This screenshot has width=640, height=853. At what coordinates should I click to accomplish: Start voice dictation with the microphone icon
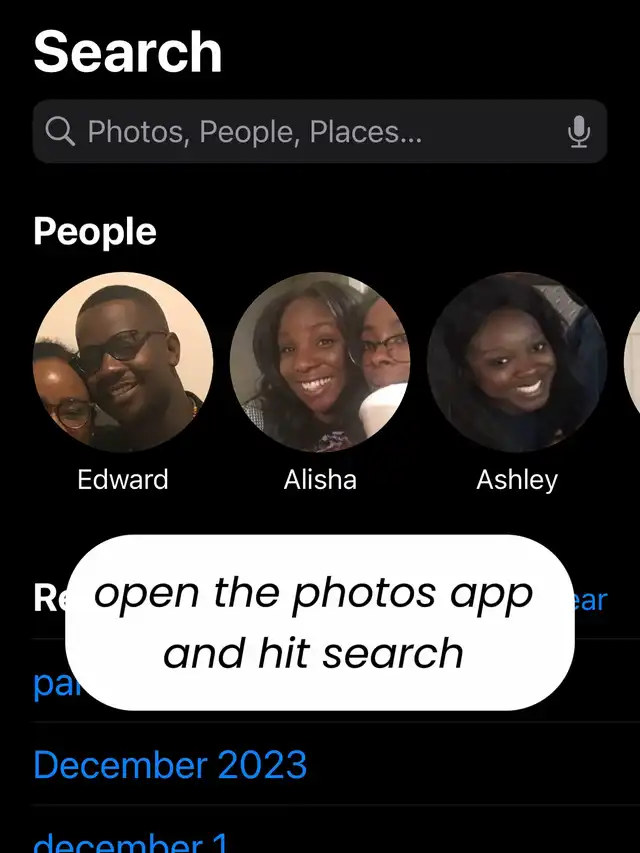[579, 132]
